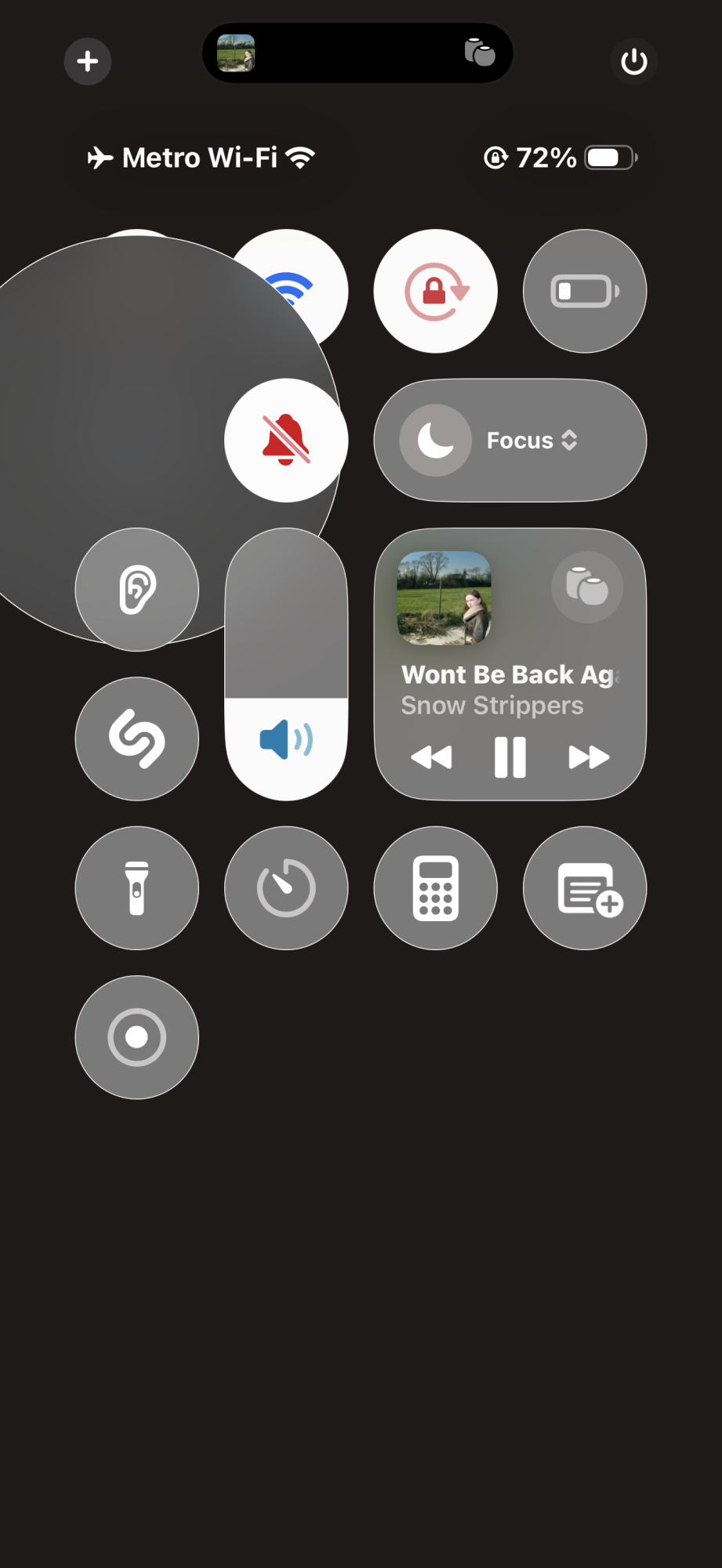Adjust the volume slider
This screenshot has height=1568, width=722.
pyautogui.click(x=286, y=664)
